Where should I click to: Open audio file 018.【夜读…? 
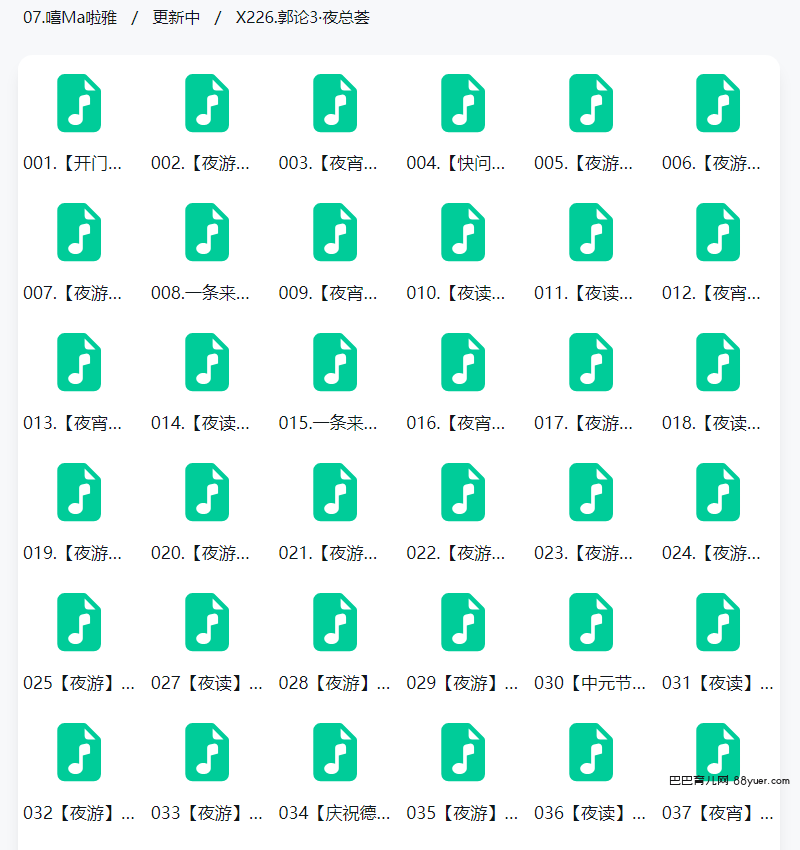[718, 363]
